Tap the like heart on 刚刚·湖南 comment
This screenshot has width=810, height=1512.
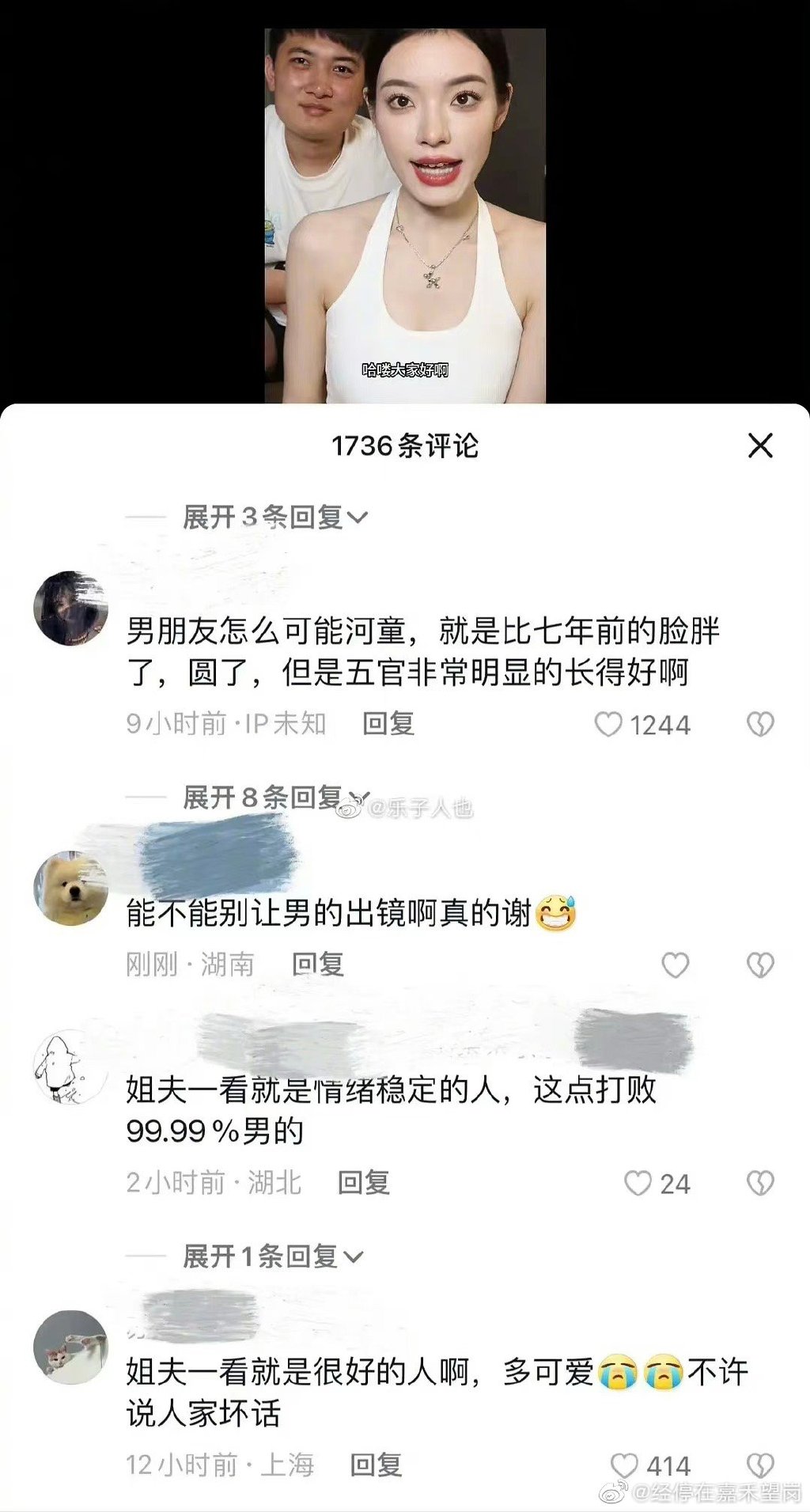(x=674, y=964)
